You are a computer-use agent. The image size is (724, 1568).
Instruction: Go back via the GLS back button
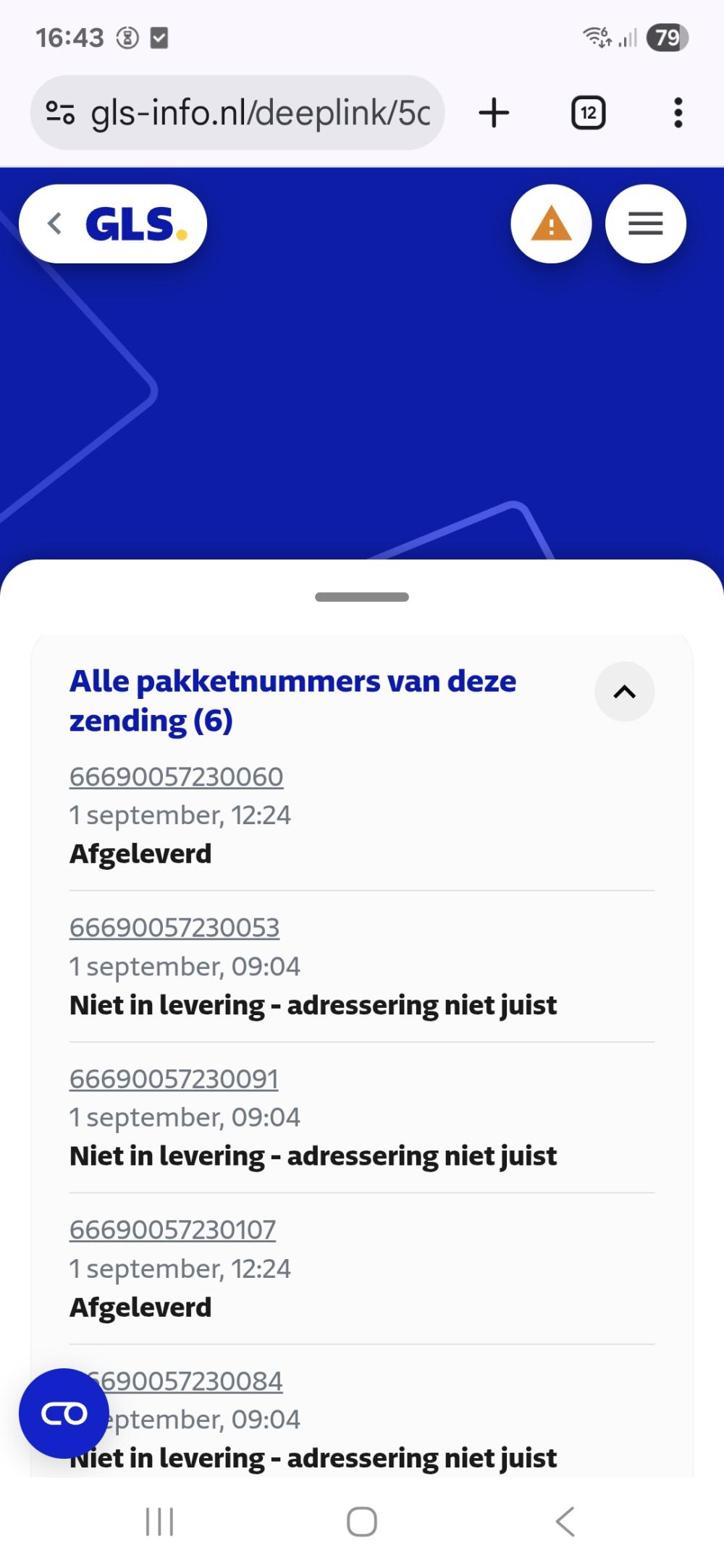112,224
